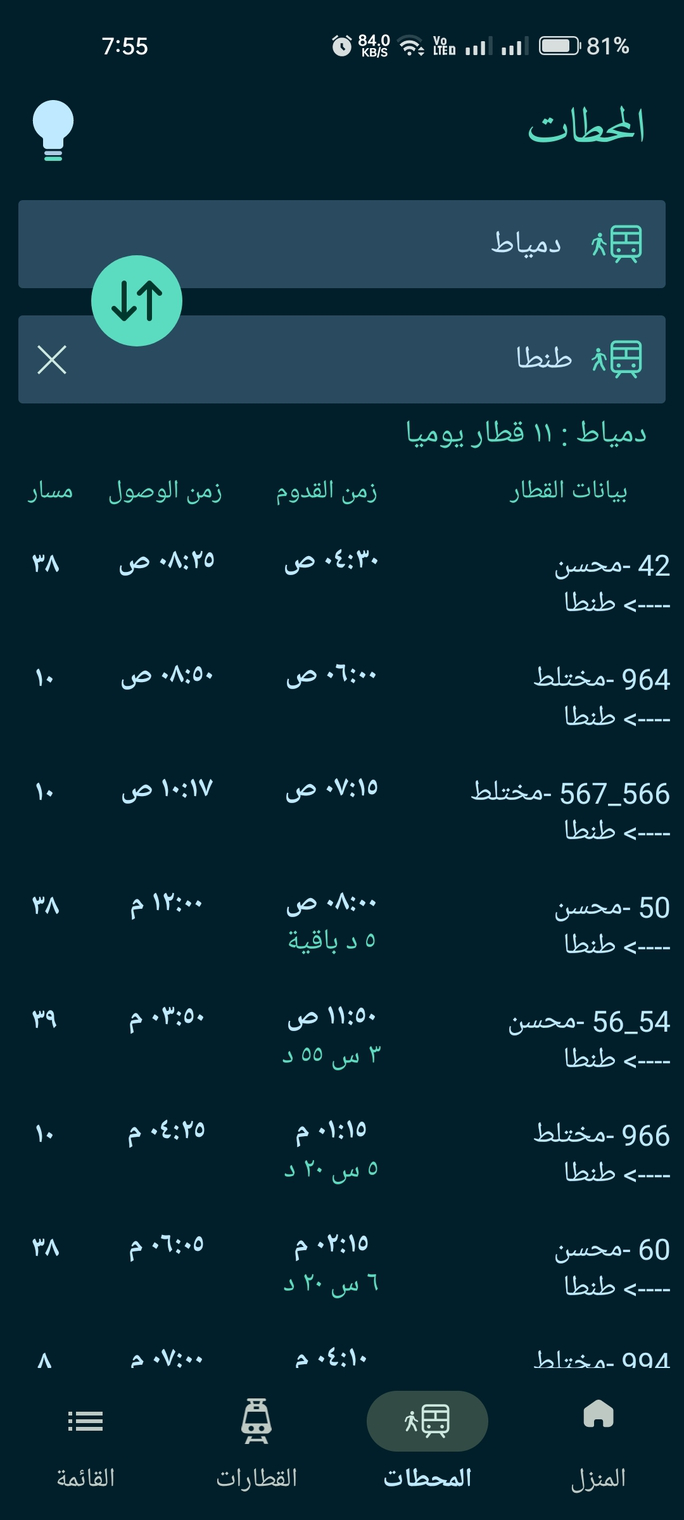Clear the طنطا destination field
The height and width of the screenshot is (1520, 684).
(52, 359)
